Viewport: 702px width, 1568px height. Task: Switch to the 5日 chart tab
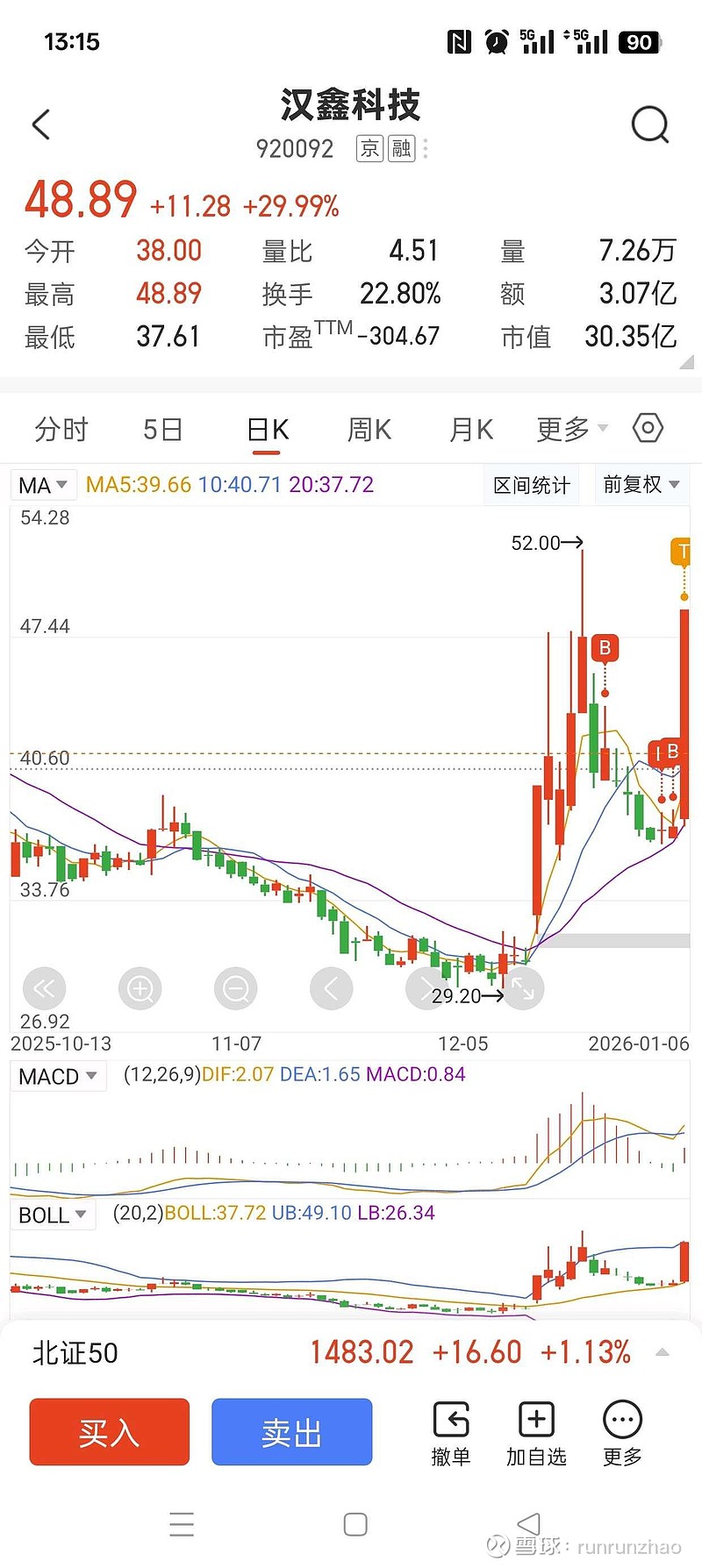(162, 430)
